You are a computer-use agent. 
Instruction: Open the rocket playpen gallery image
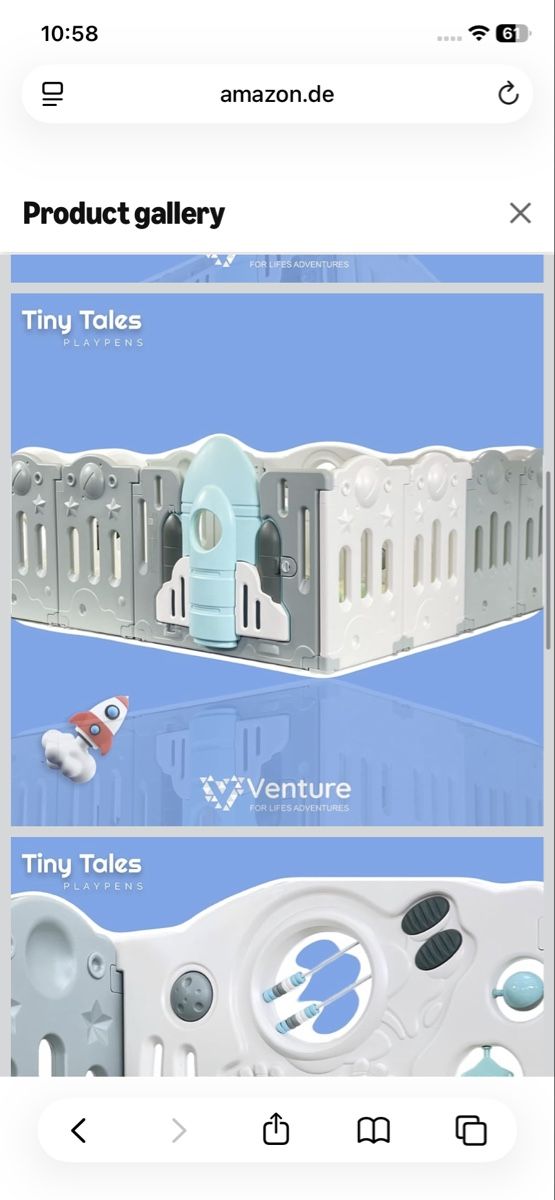click(277, 560)
